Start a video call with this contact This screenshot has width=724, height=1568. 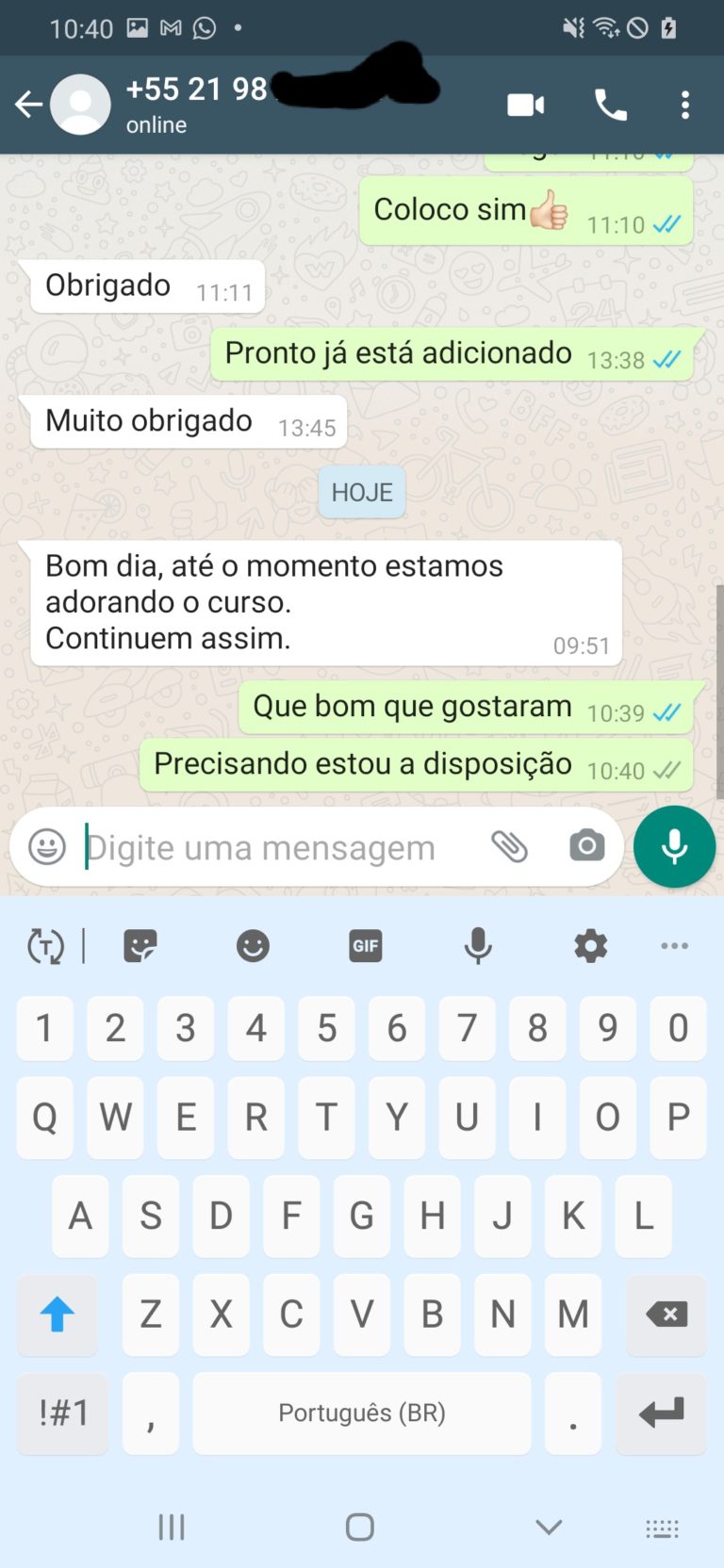525,105
